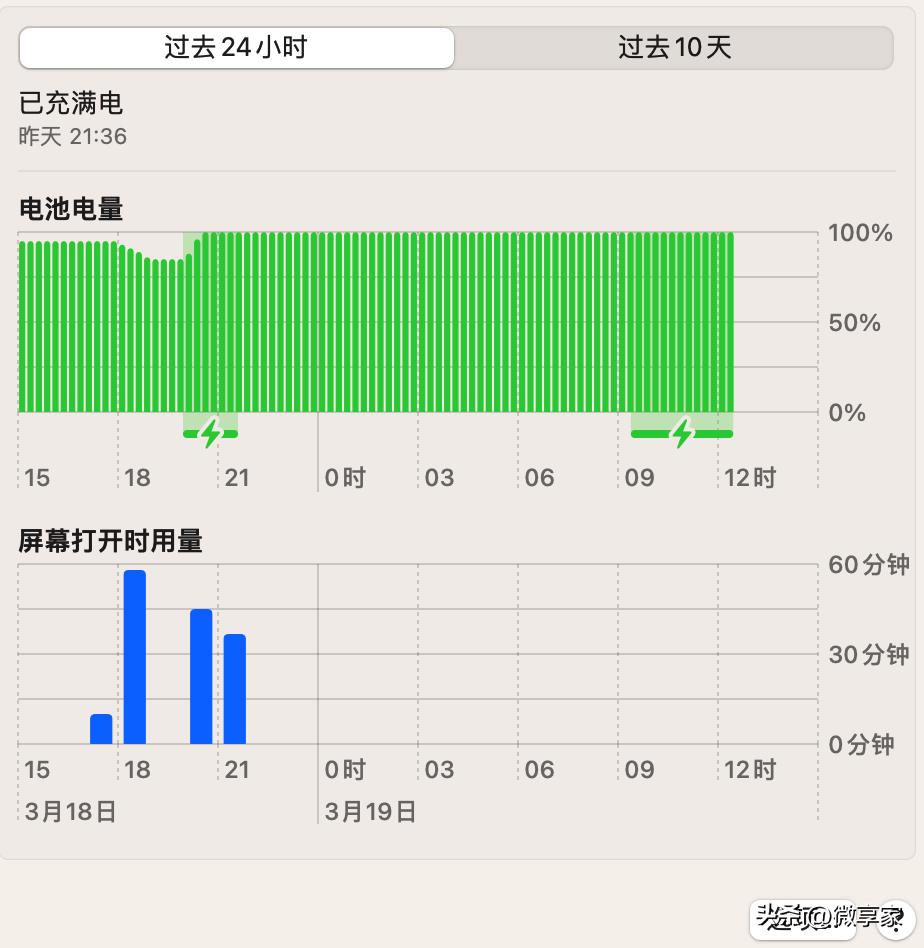Switch to the 过去10天 tab

(x=672, y=47)
